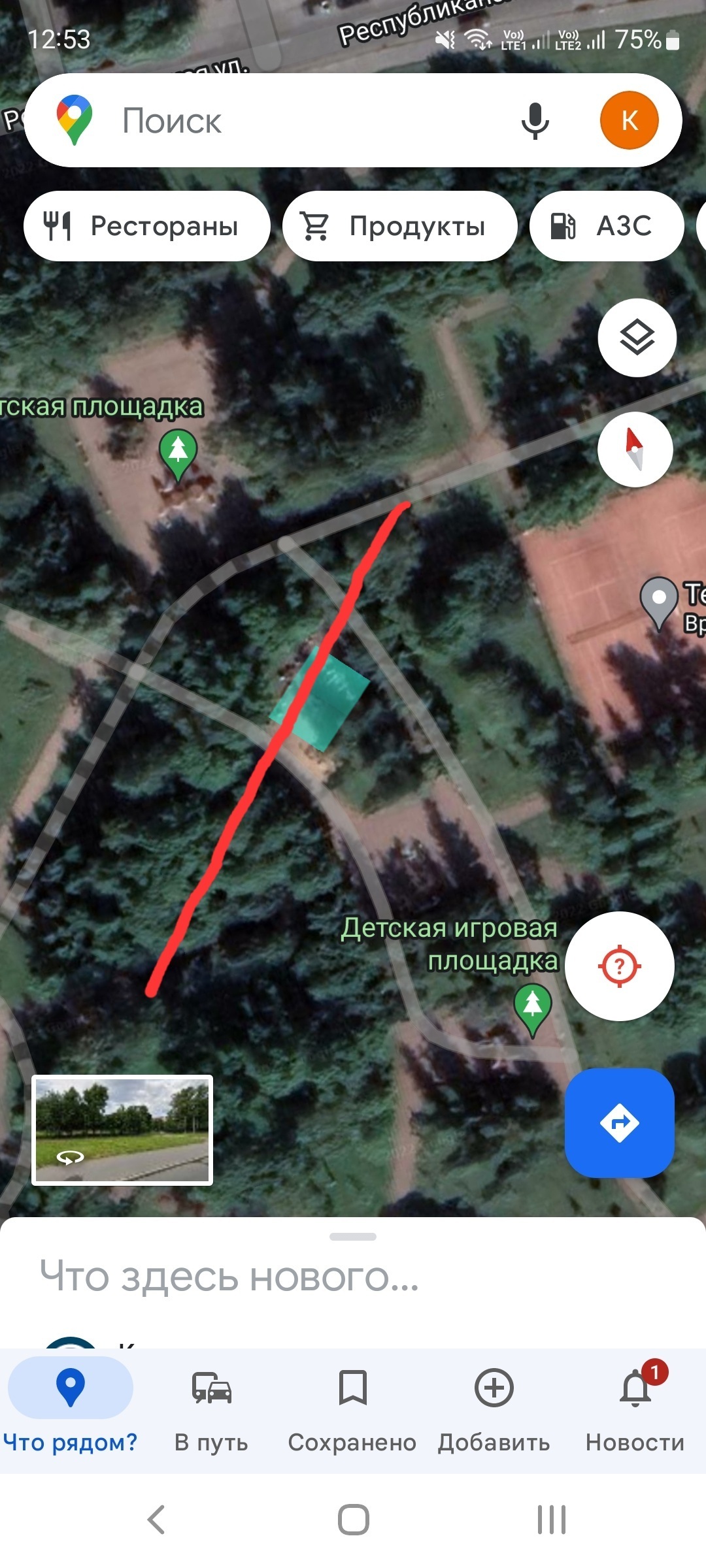Show my current location
Screen dimensions: 706x1568
[619, 966]
